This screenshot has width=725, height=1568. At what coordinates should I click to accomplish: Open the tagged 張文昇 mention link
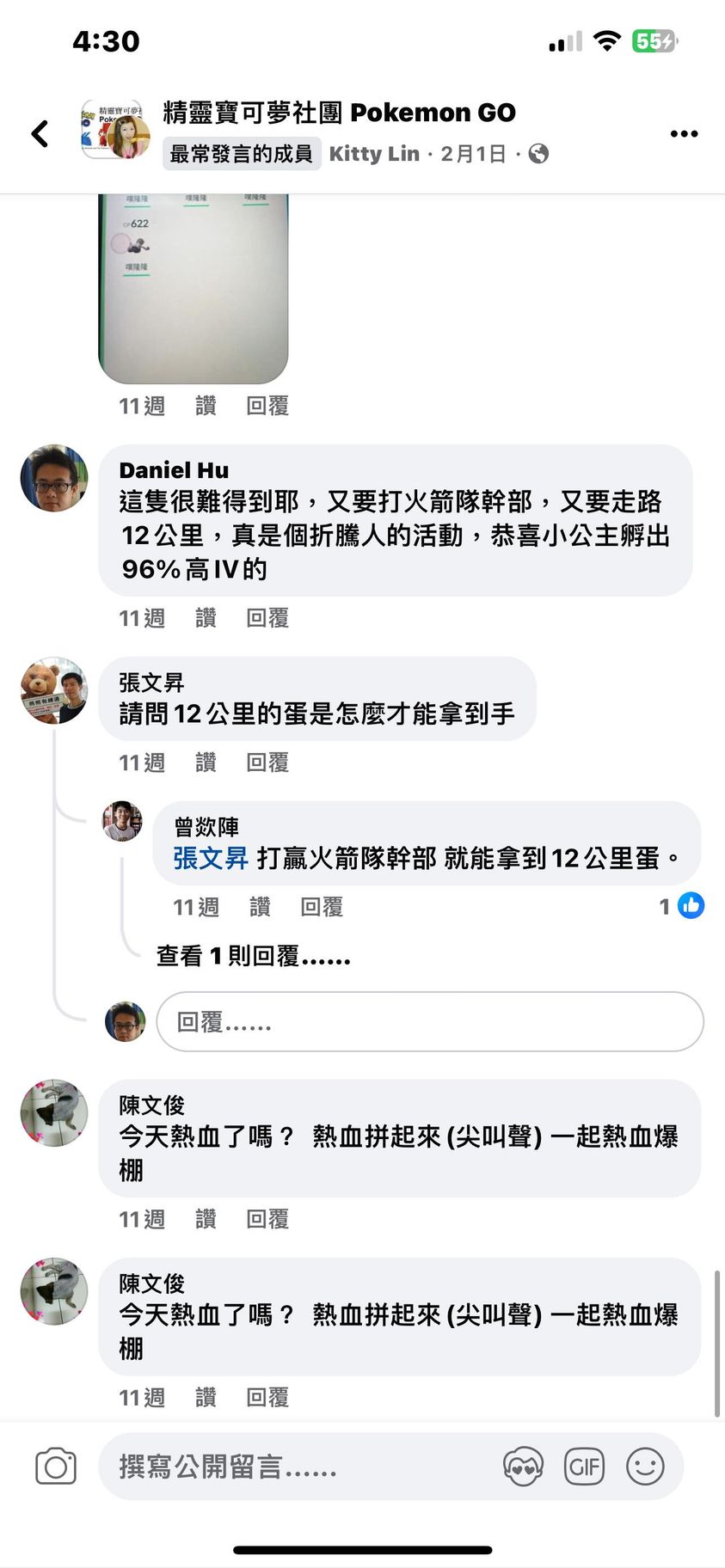click(x=211, y=858)
